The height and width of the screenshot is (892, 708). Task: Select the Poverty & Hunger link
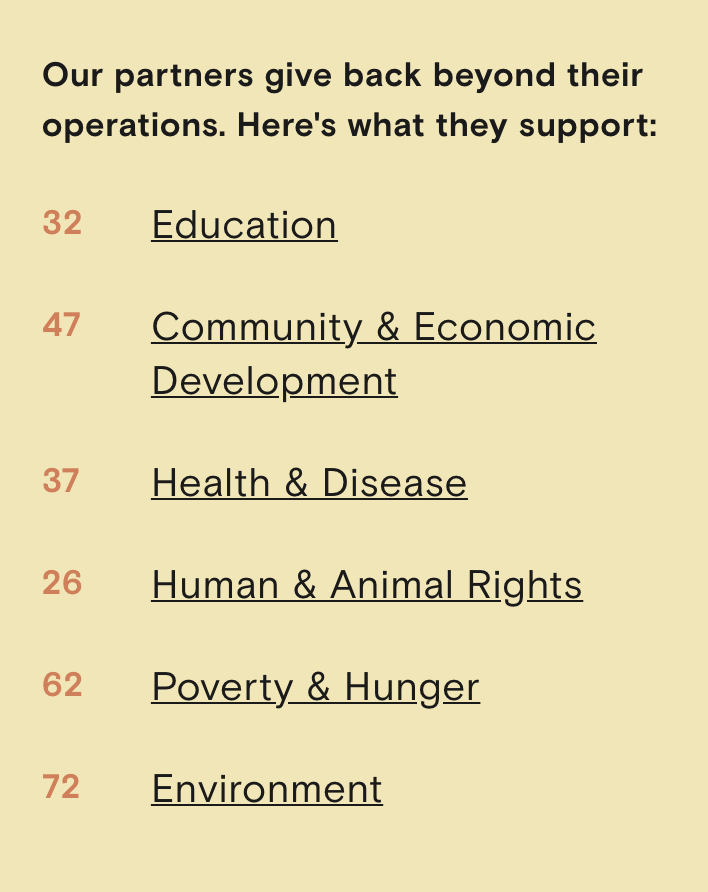pos(315,687)
